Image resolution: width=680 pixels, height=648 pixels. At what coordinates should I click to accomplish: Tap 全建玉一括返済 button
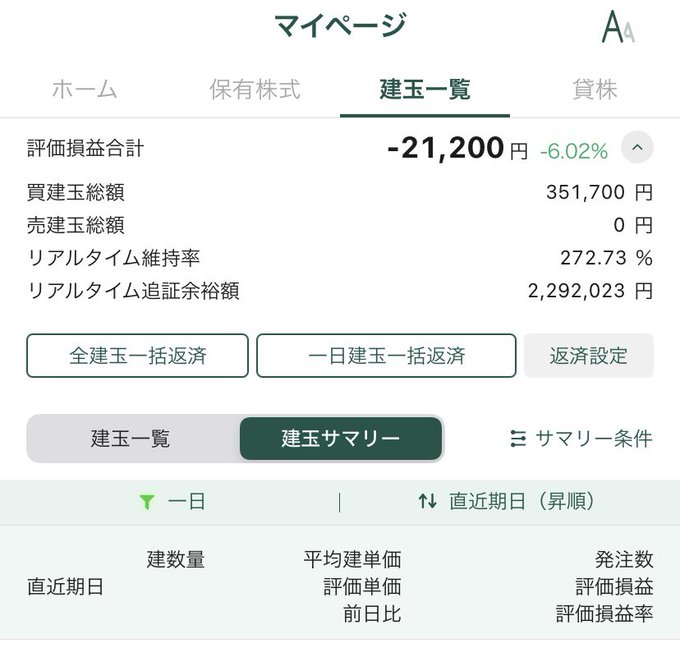(x=137, y=356)
